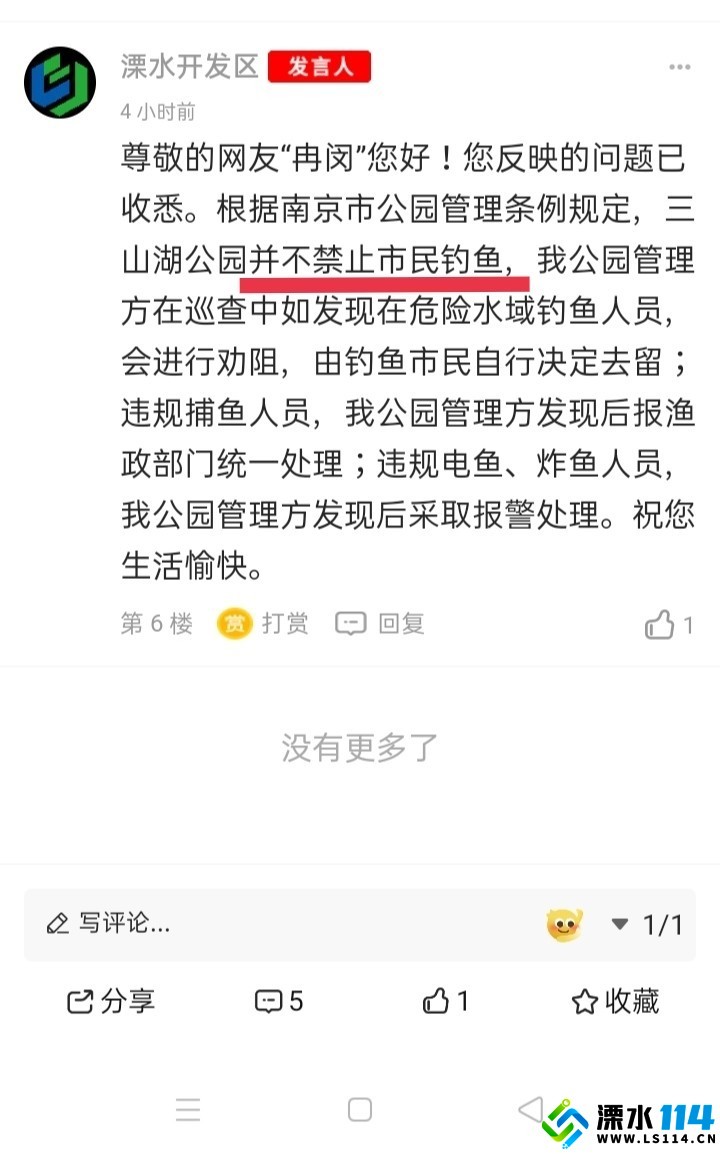Open the 溧水开发区 profile avatar

[60, 82]
